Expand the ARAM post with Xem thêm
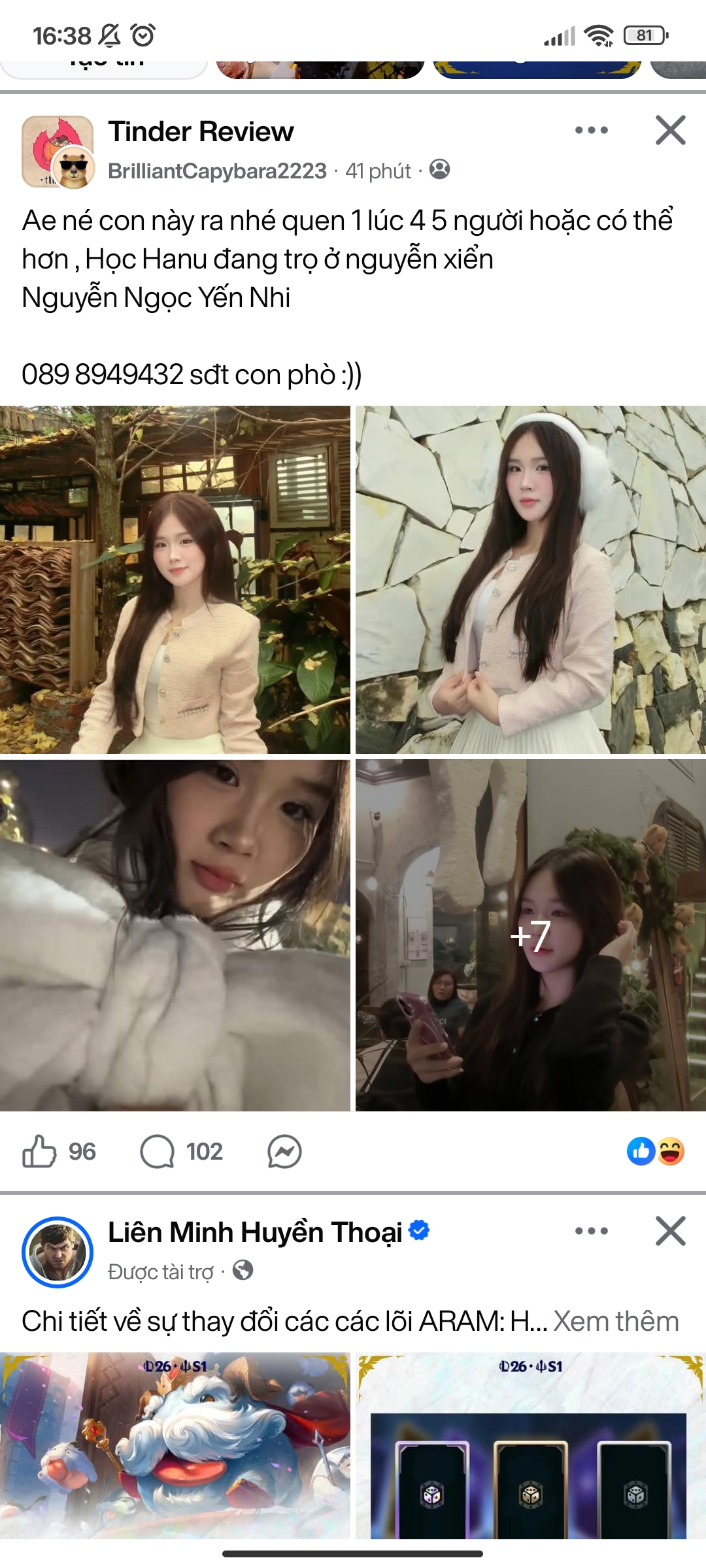Screen dimensions: 706x1568 click(x=616, y=1322)
